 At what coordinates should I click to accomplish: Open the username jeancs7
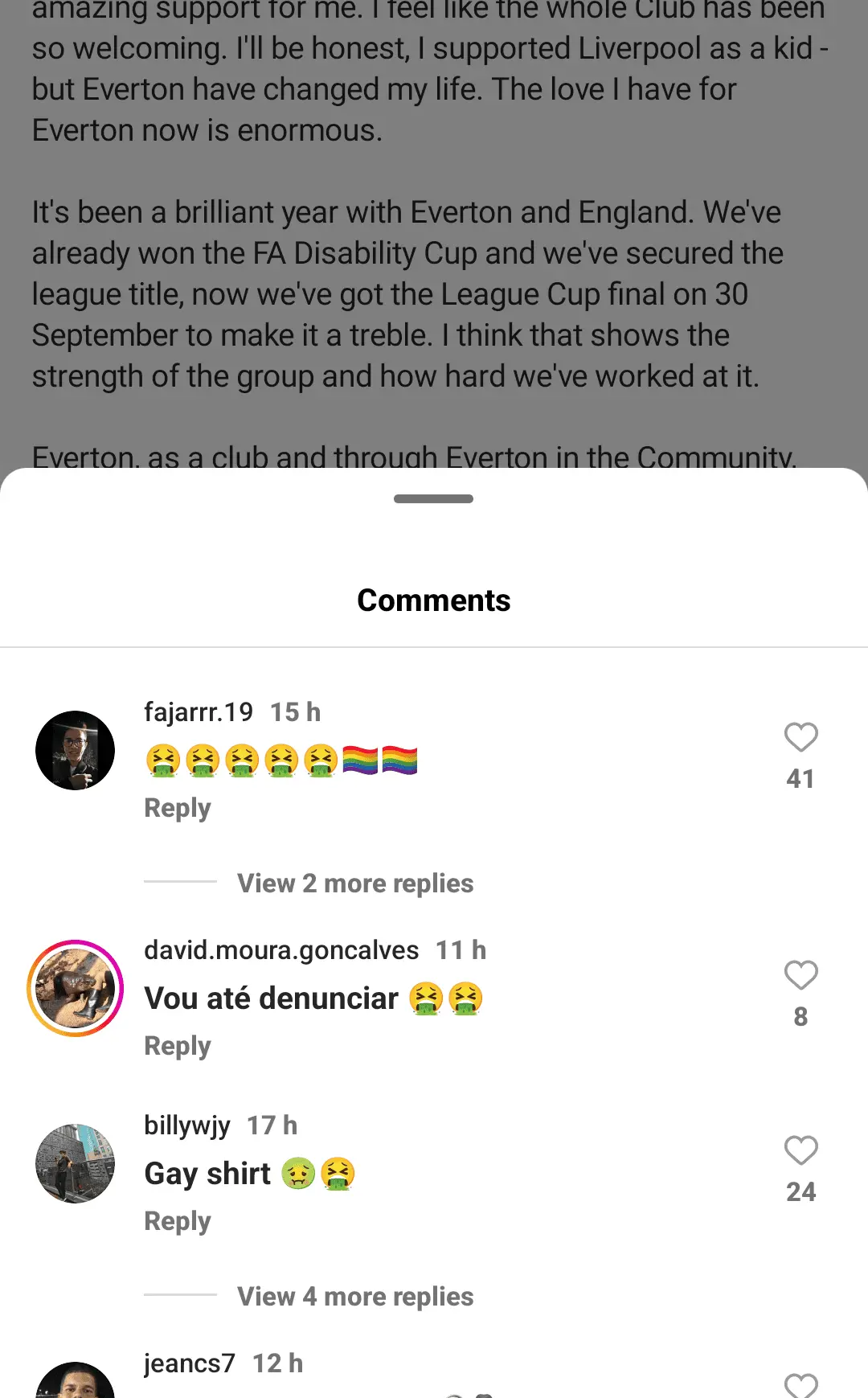click(190, 1363)
